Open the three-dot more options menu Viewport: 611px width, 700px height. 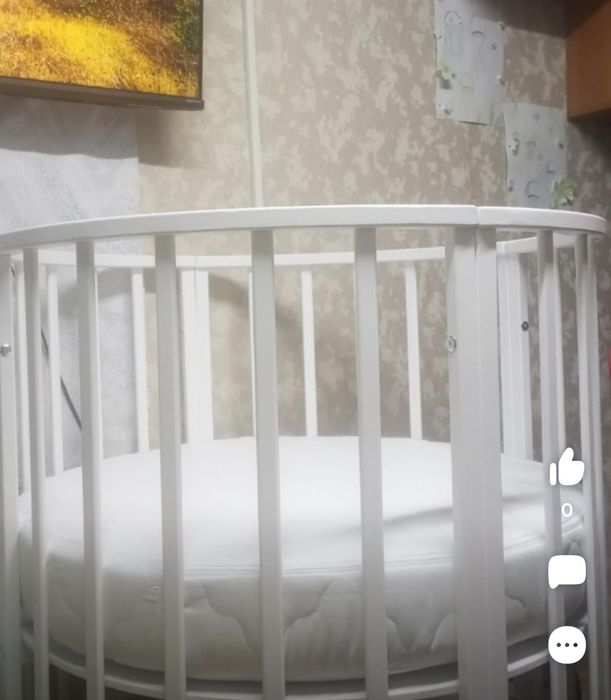click(x=567, y=645)
